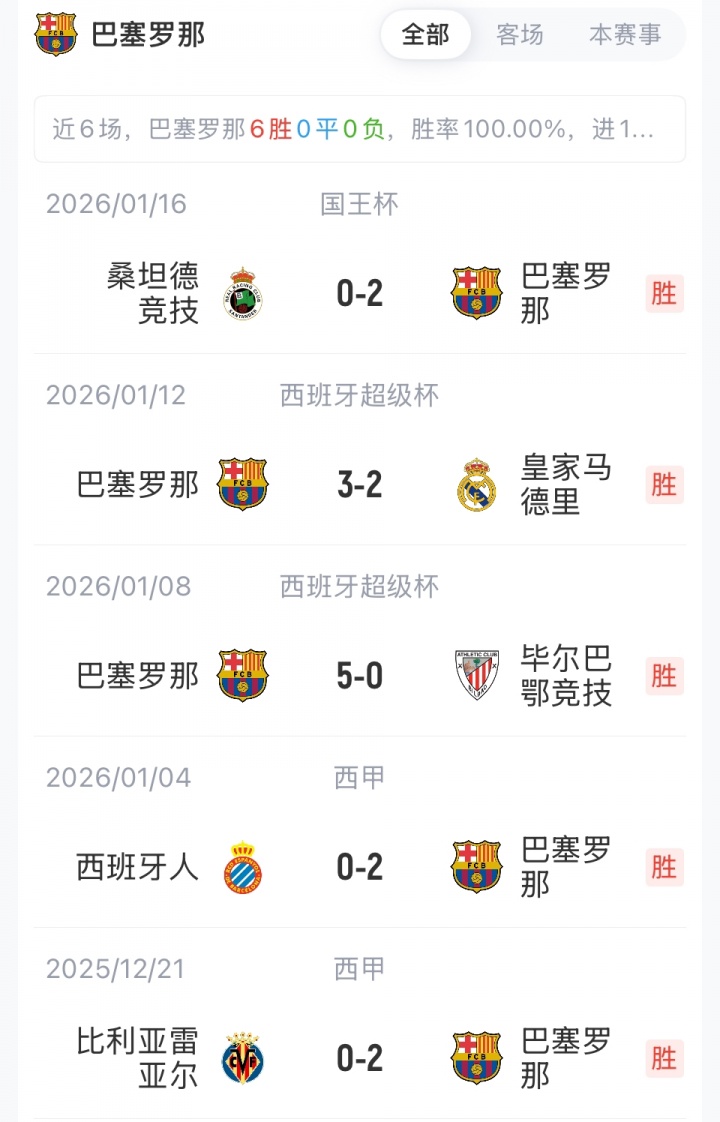Screen dimensions: 720x1122
Task: Expand the truncated recent six matches summary
Action: pyautogui.click(x=359, y=129)
